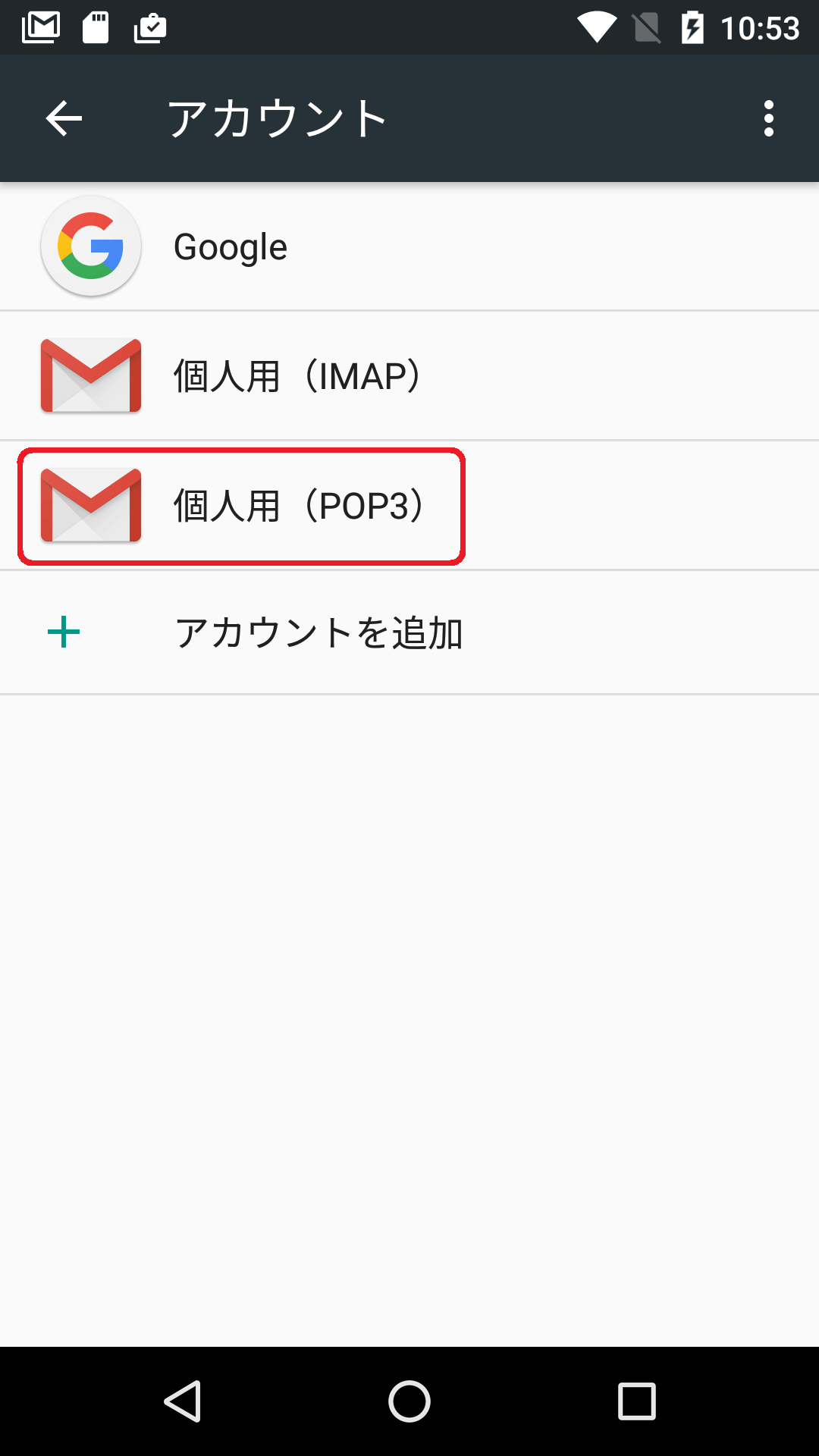The height and width of the screenshot is (1456, 819).
Task: Open the 個人用 (IMAP) account
Action: [409, 375]
